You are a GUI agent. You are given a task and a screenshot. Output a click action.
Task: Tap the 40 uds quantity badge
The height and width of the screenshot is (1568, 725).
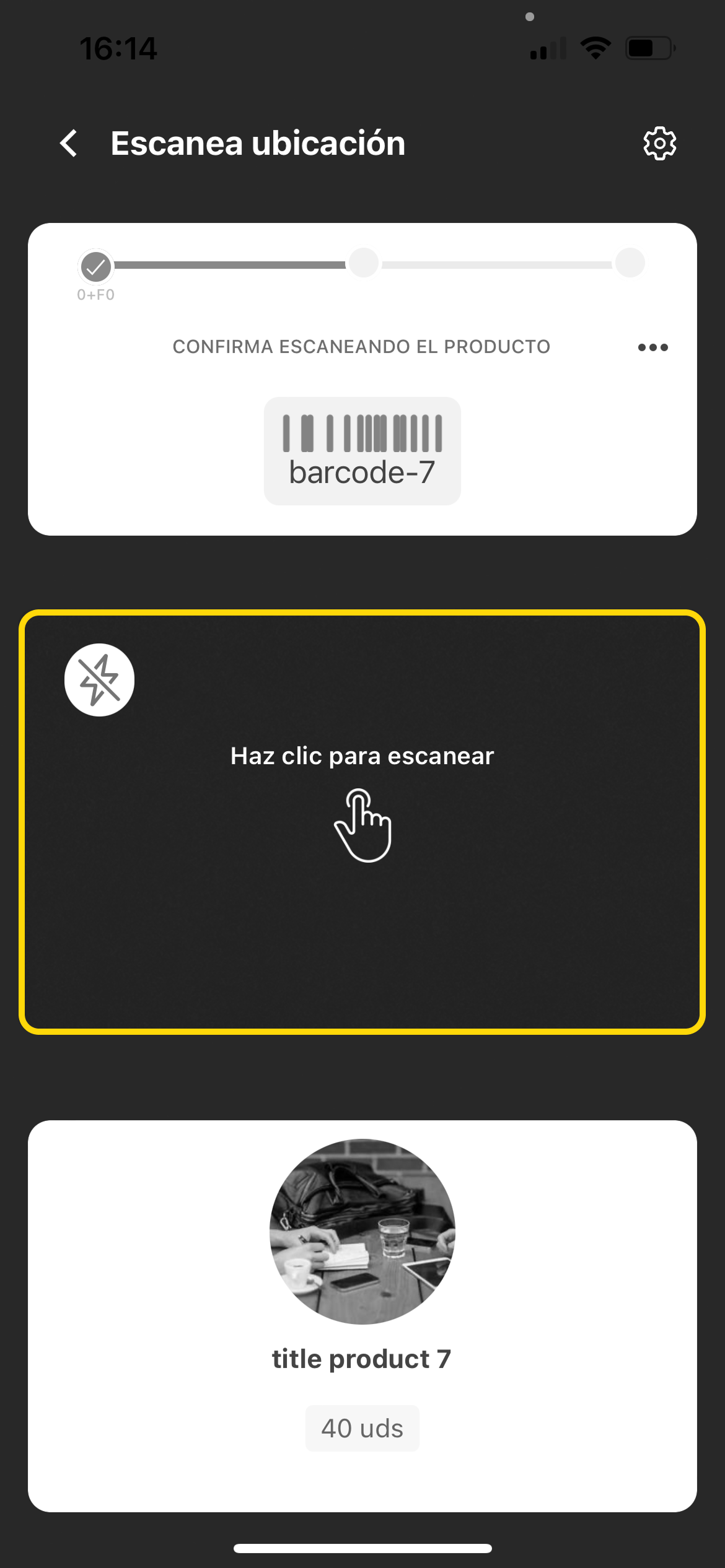click(x=362, y=1428)
